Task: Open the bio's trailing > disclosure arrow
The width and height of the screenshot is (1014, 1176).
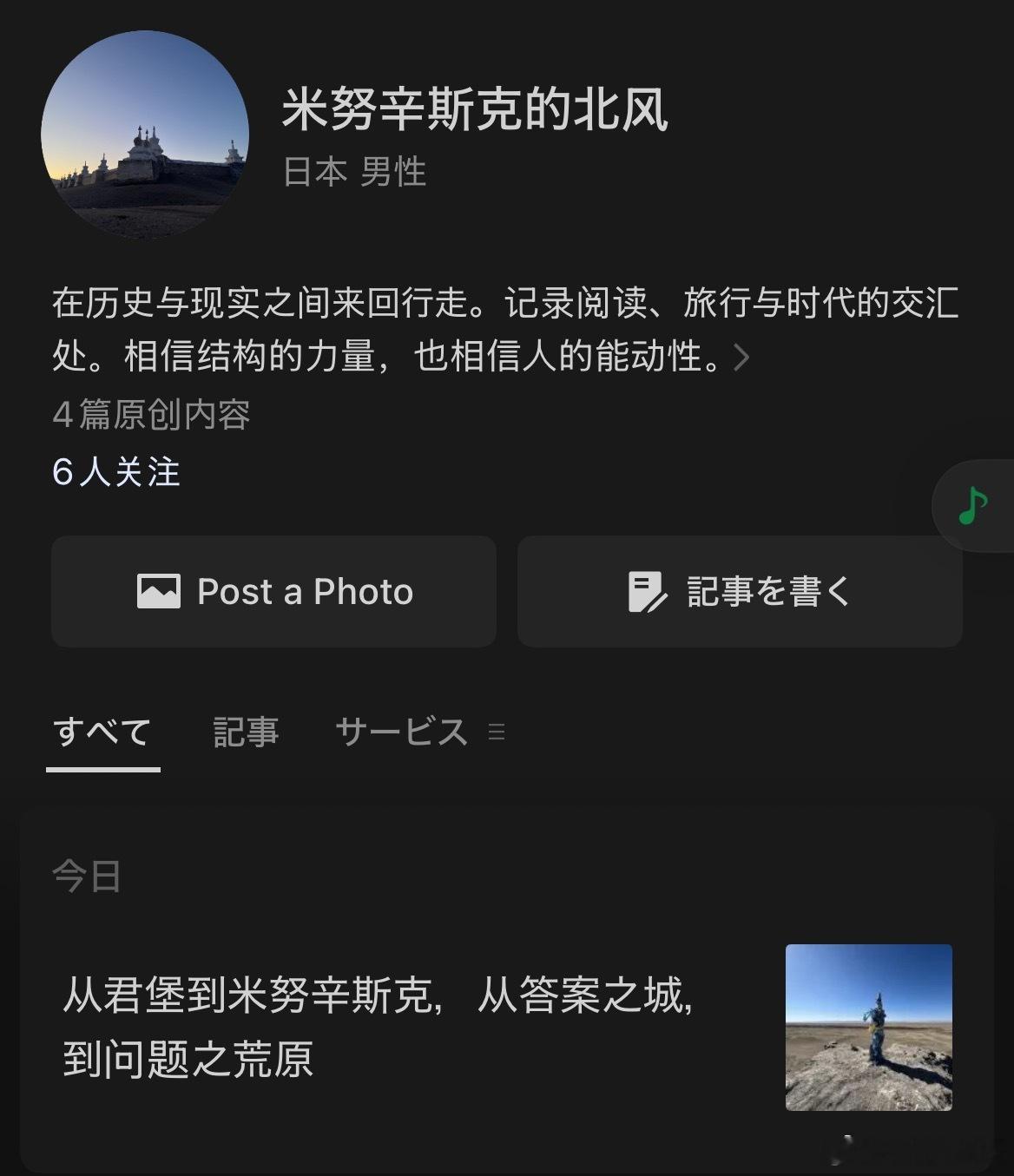Action: (x=742, y=357)
